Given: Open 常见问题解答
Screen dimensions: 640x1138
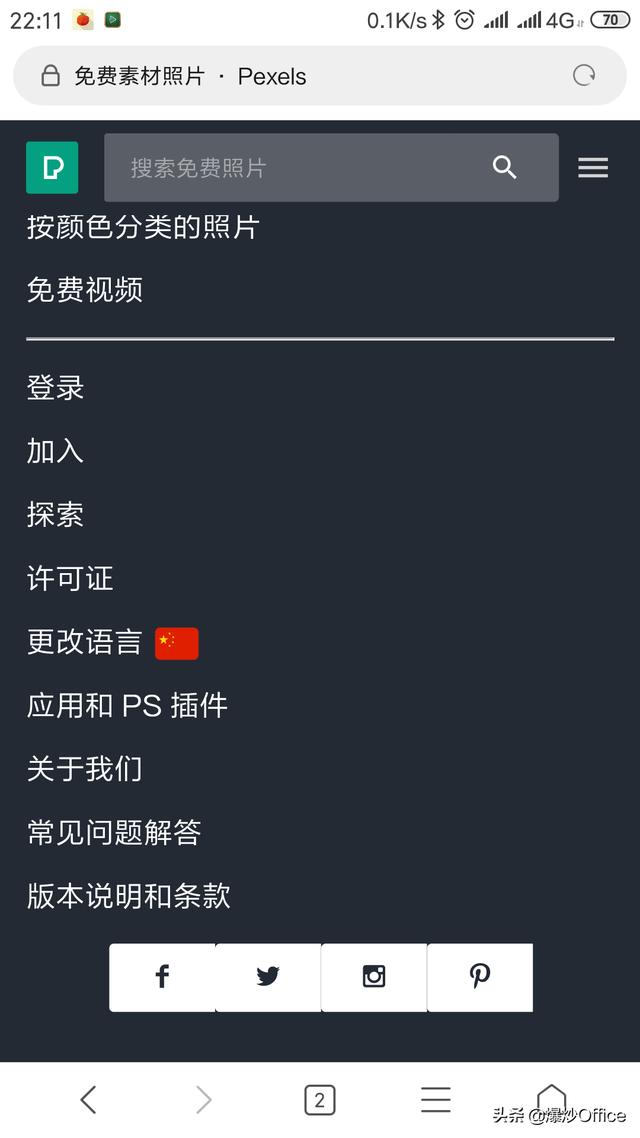Looking at the screenshot, I should point(114,832).
